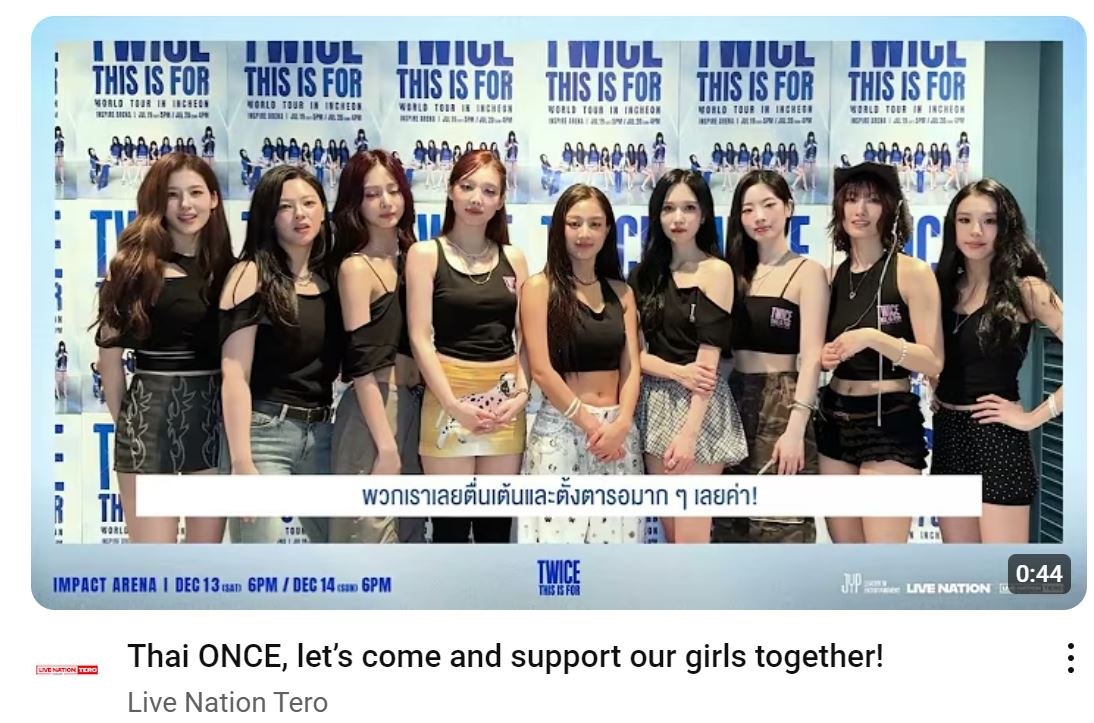This screenshot has height=723, width=1094.
Task: Play the TWICE Thai ONCE video thumbnail
Action: (x=558, y=312)
